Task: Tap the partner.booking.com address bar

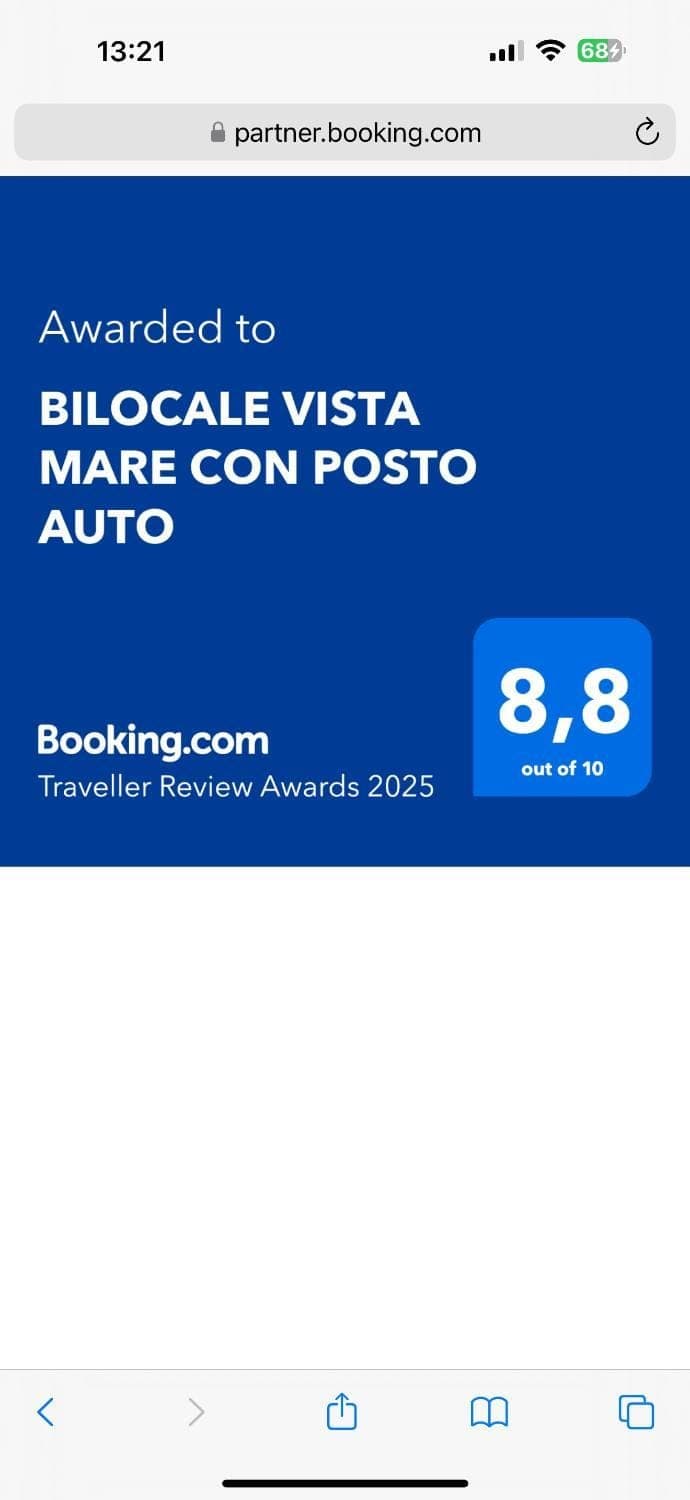Action: coord(345,133)
